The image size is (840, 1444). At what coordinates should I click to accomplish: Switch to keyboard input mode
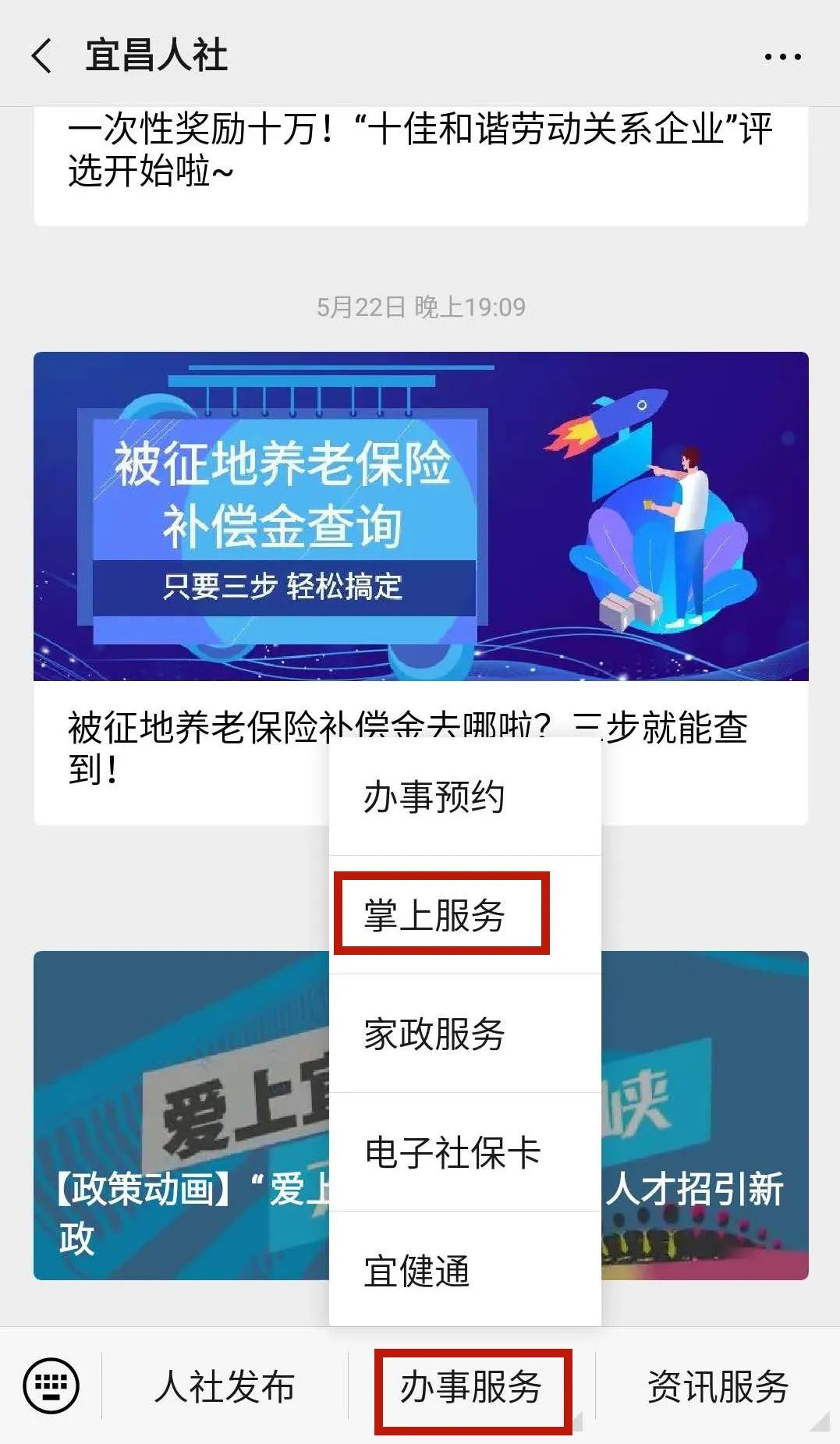click(51, 1385)
